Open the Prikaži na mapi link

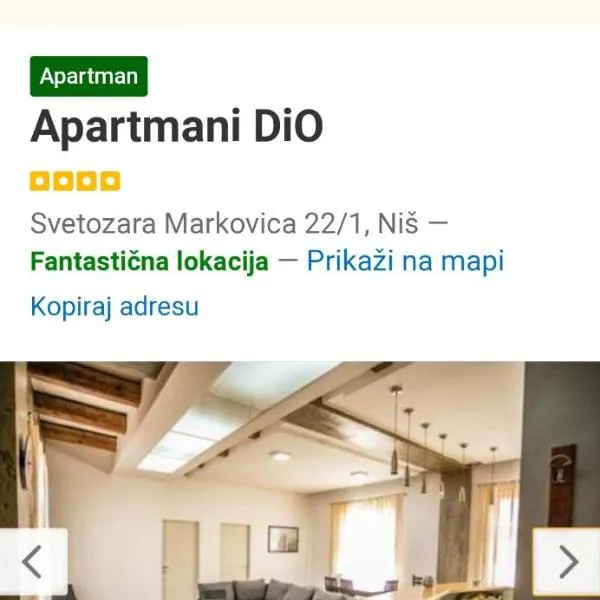pos(404,262)
